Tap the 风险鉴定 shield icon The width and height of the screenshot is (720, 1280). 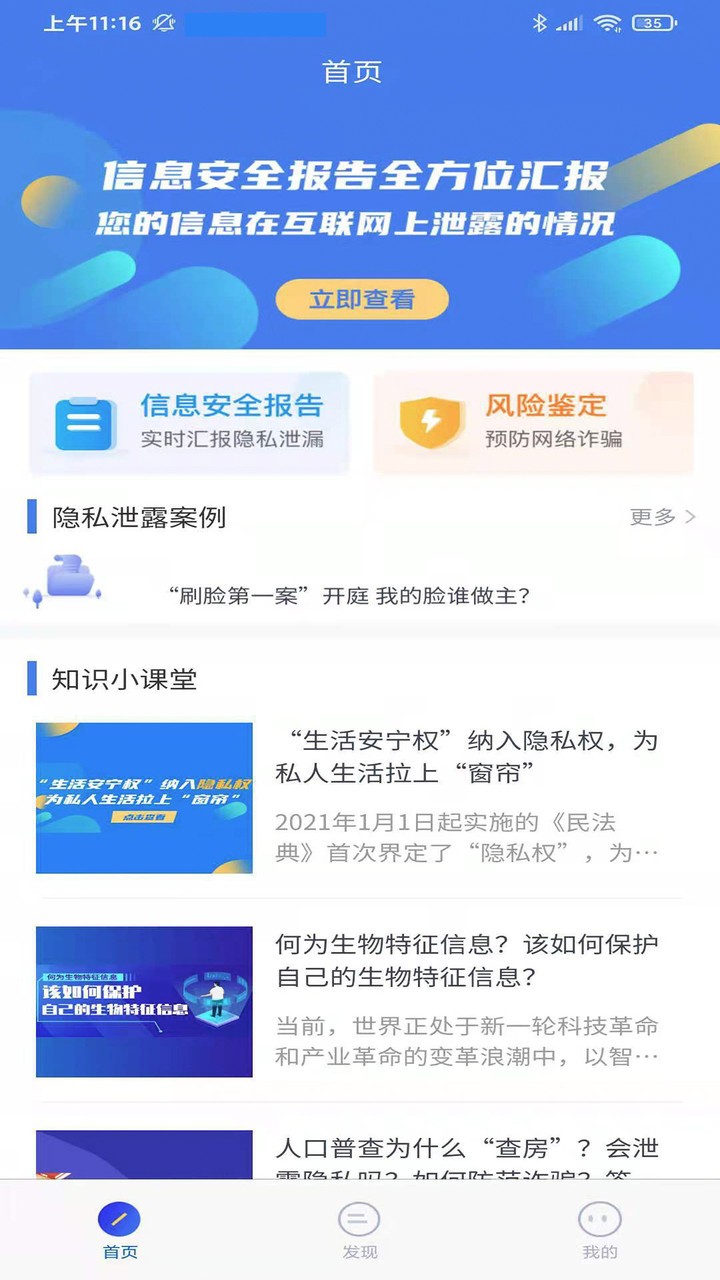point(430,421)
